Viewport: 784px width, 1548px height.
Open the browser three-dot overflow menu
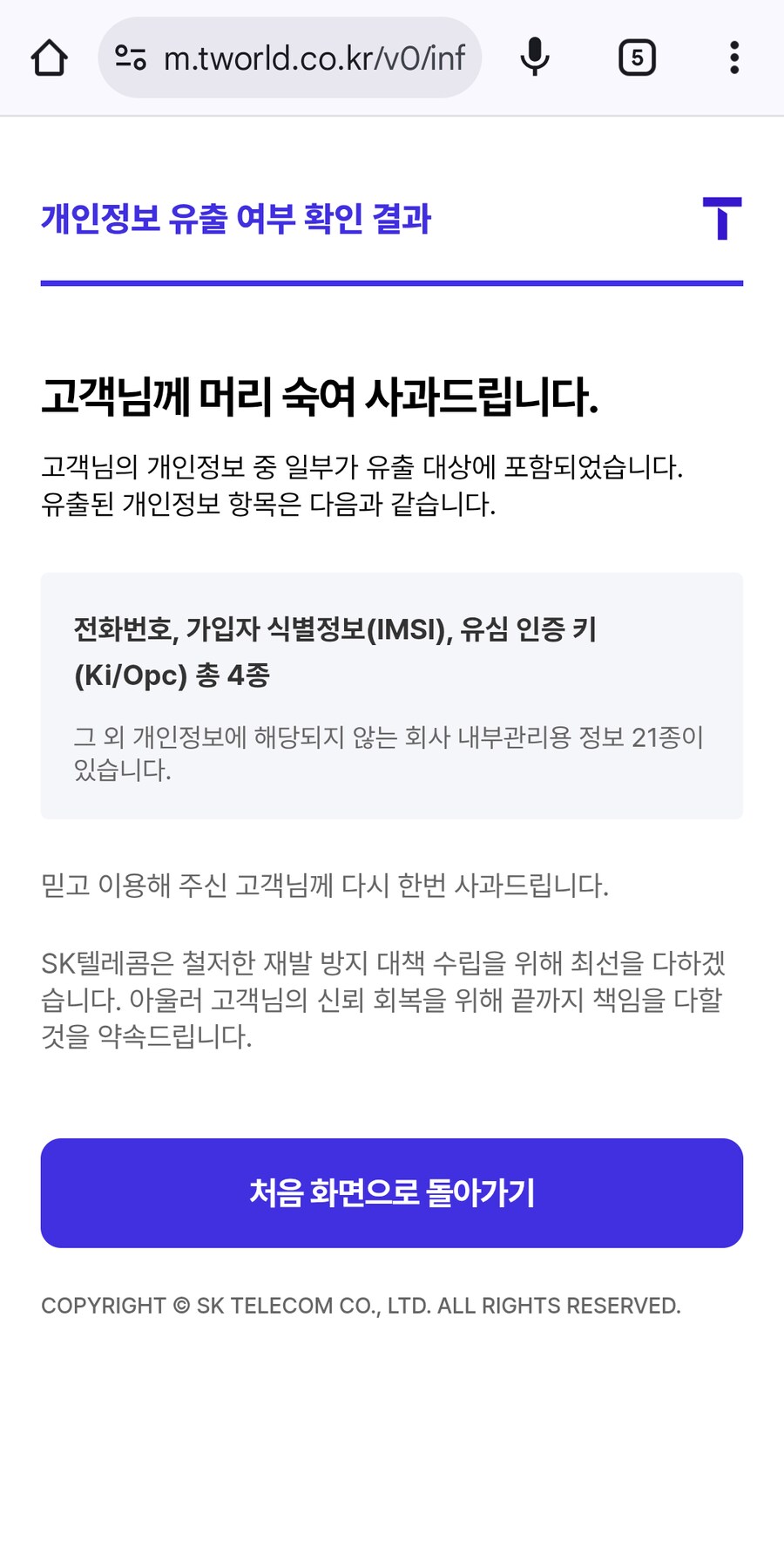pos(734,57)
